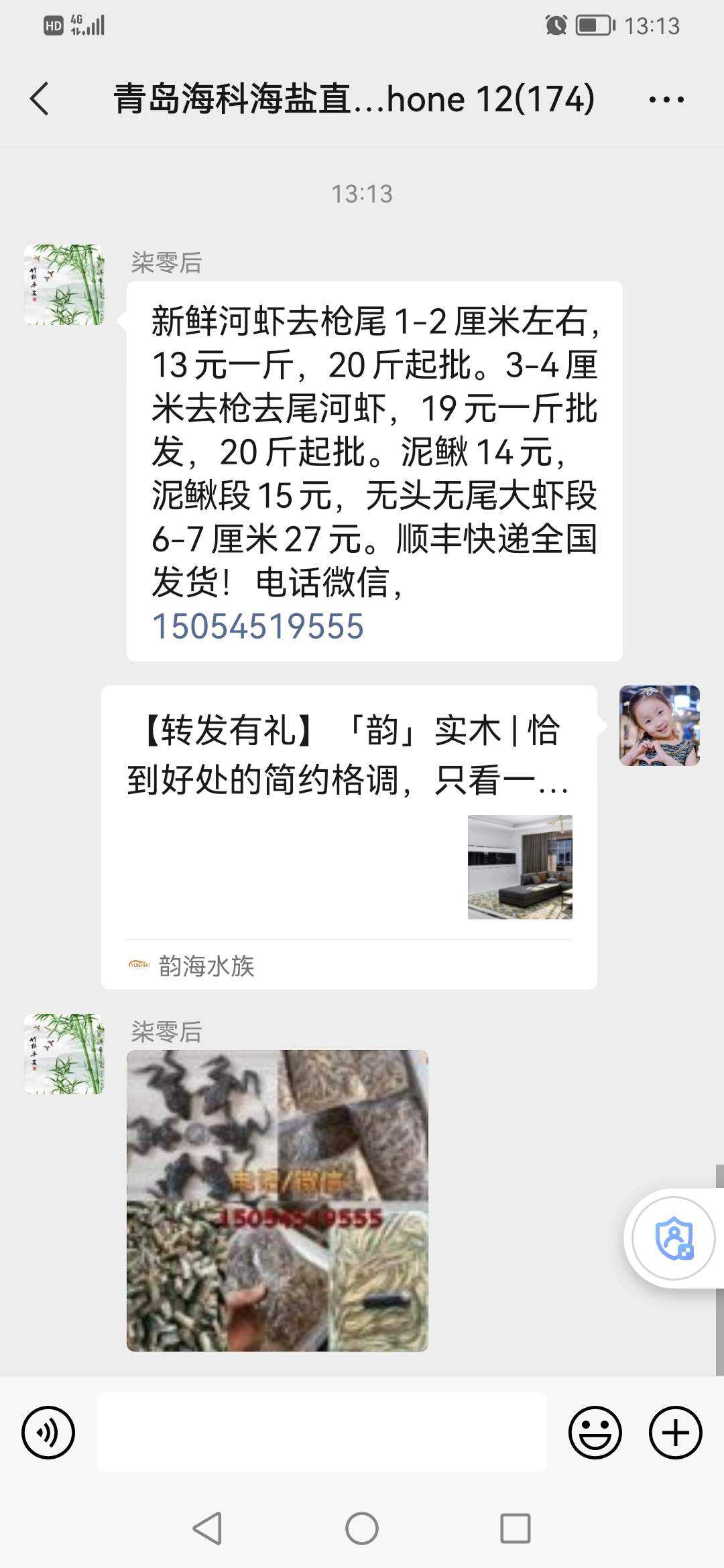
Task: Tap the phone number link 15054519555
Action: click(258, 627)
